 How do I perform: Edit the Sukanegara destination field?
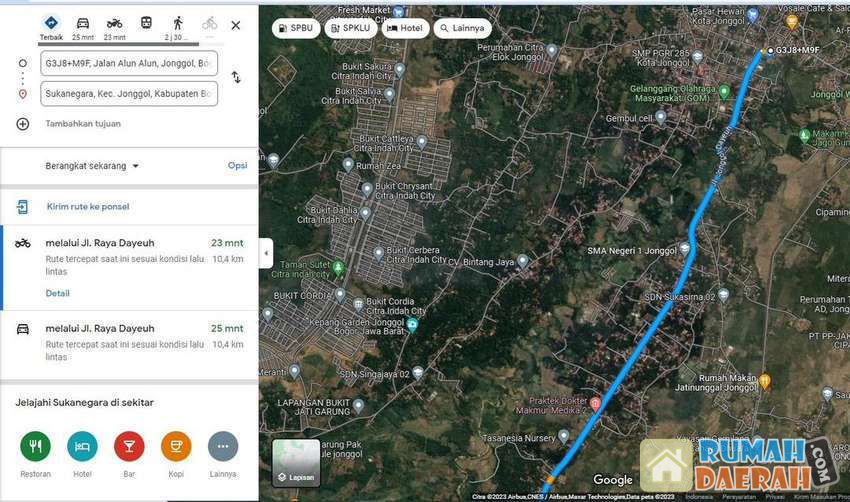(128, 94)
